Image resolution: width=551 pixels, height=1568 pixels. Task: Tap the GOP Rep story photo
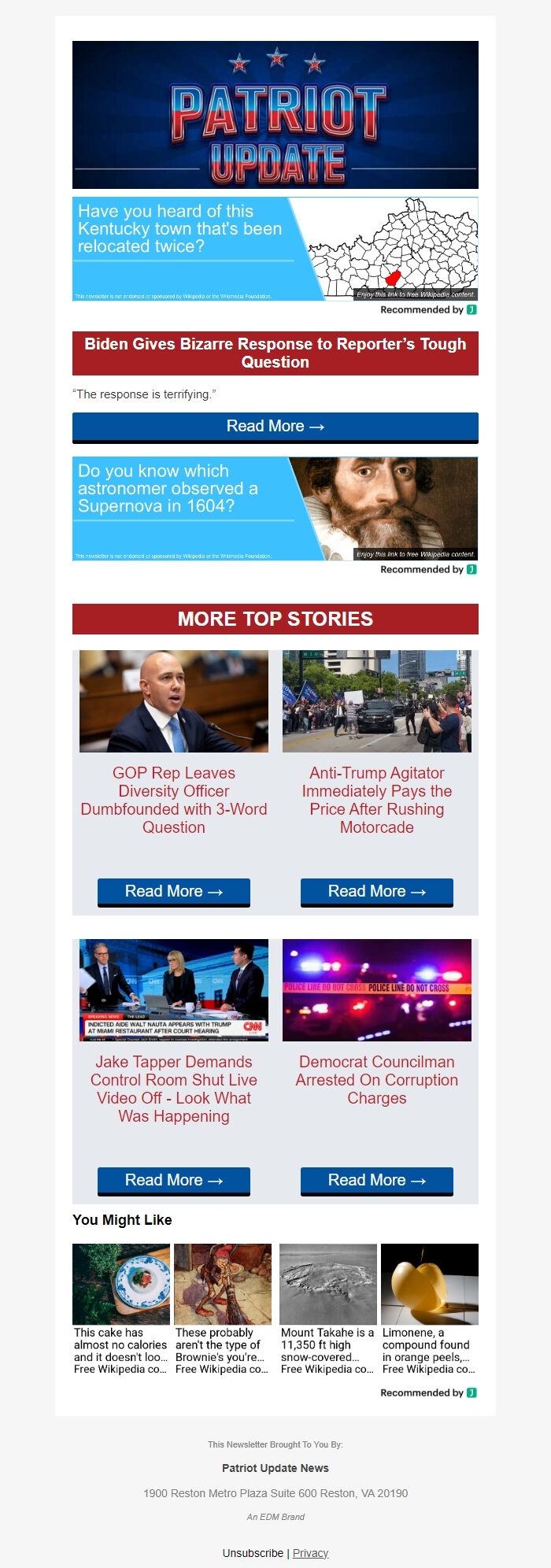(174, 701)
